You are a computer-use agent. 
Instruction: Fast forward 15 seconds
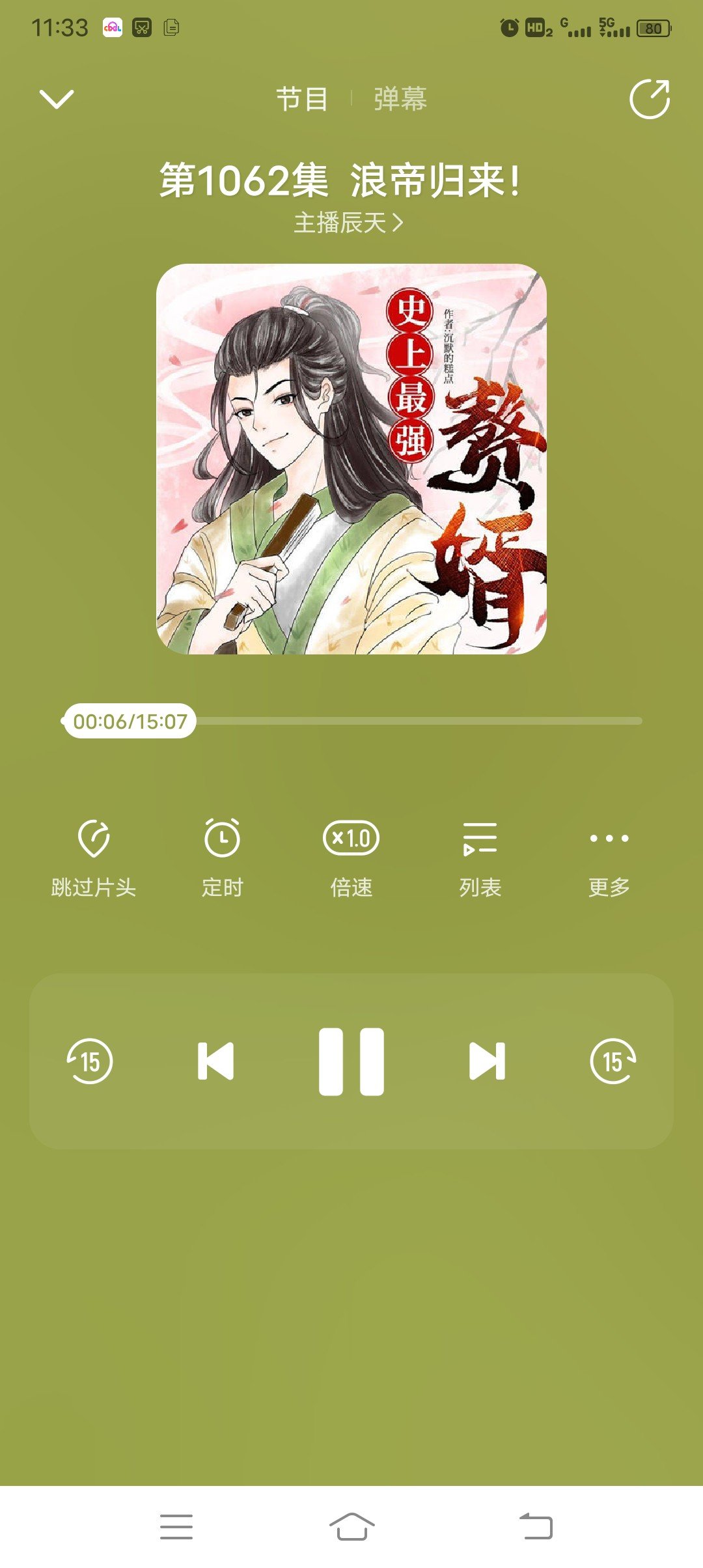point(613,1061)
